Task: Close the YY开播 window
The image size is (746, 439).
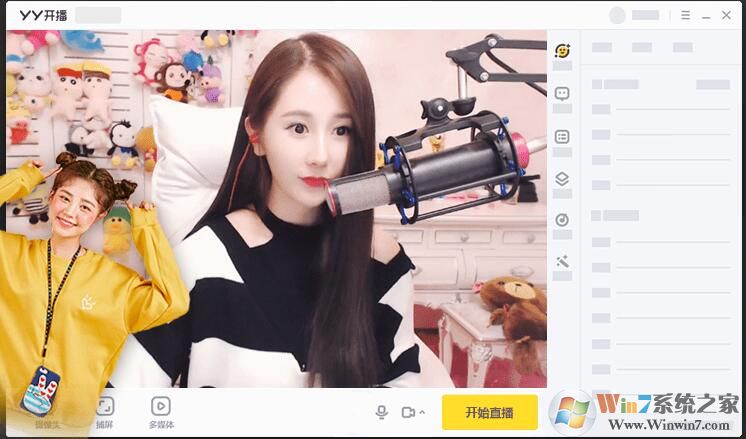Action: (728, 15)
